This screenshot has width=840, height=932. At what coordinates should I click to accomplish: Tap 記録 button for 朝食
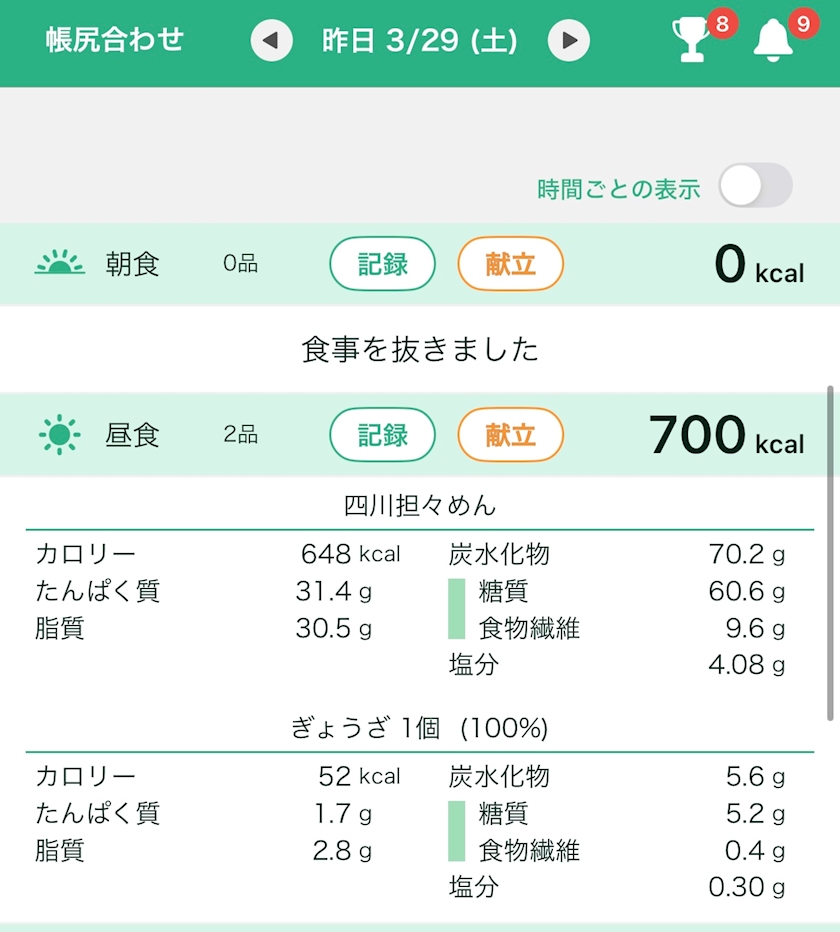pyautogui.click(x=382, y=264)
